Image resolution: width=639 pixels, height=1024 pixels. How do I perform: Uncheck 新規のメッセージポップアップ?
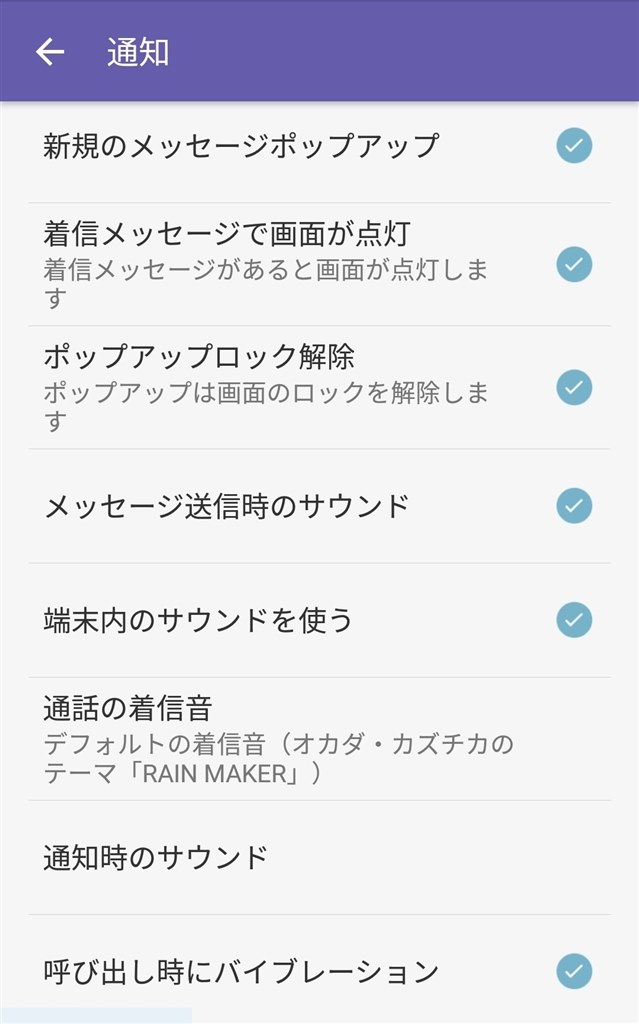[574, 146]
